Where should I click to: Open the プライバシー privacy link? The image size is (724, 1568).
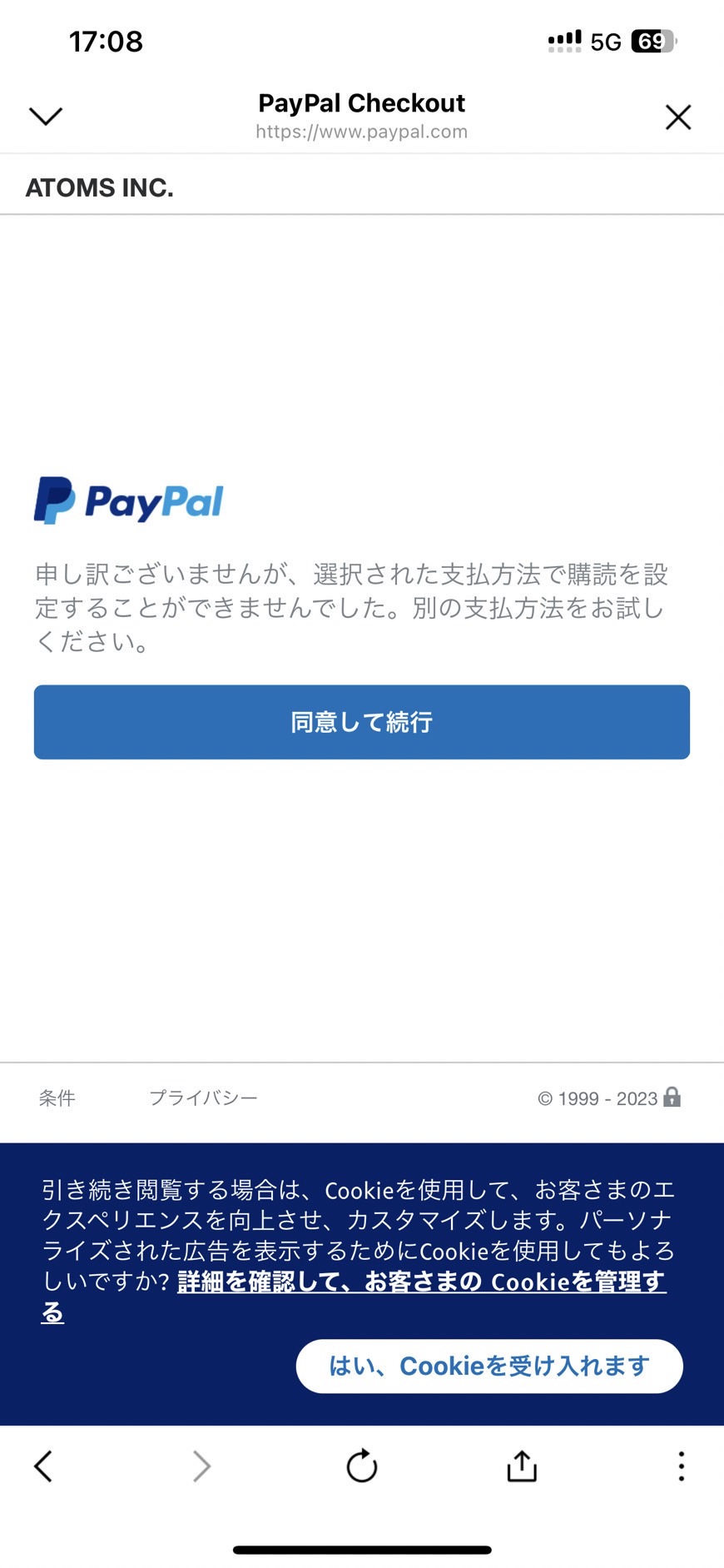[204, 1098]
